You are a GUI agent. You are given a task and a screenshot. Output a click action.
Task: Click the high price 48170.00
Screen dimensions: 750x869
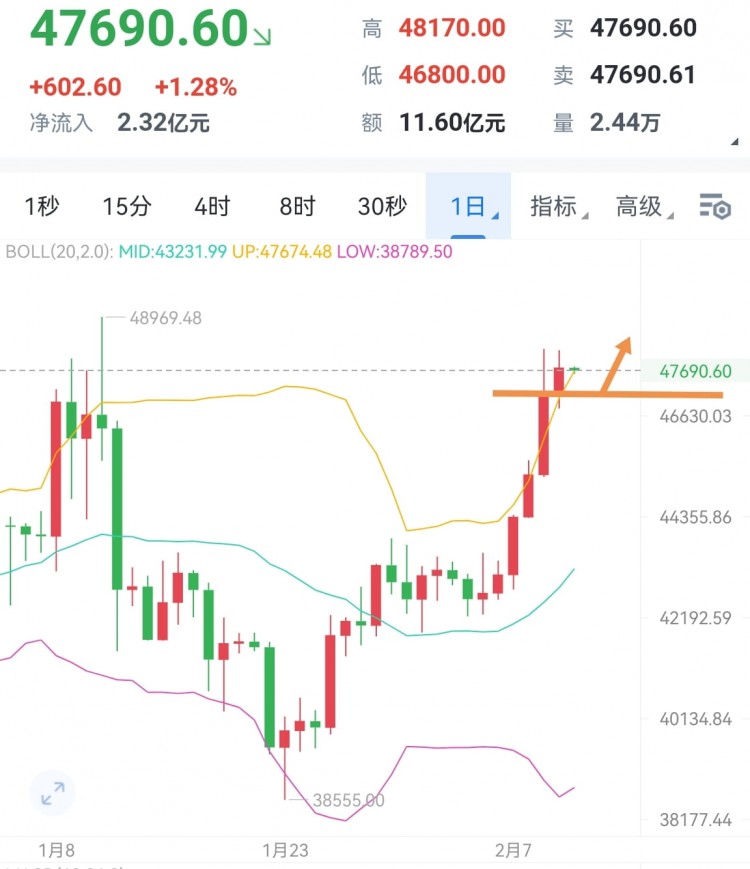pos(452,29)
